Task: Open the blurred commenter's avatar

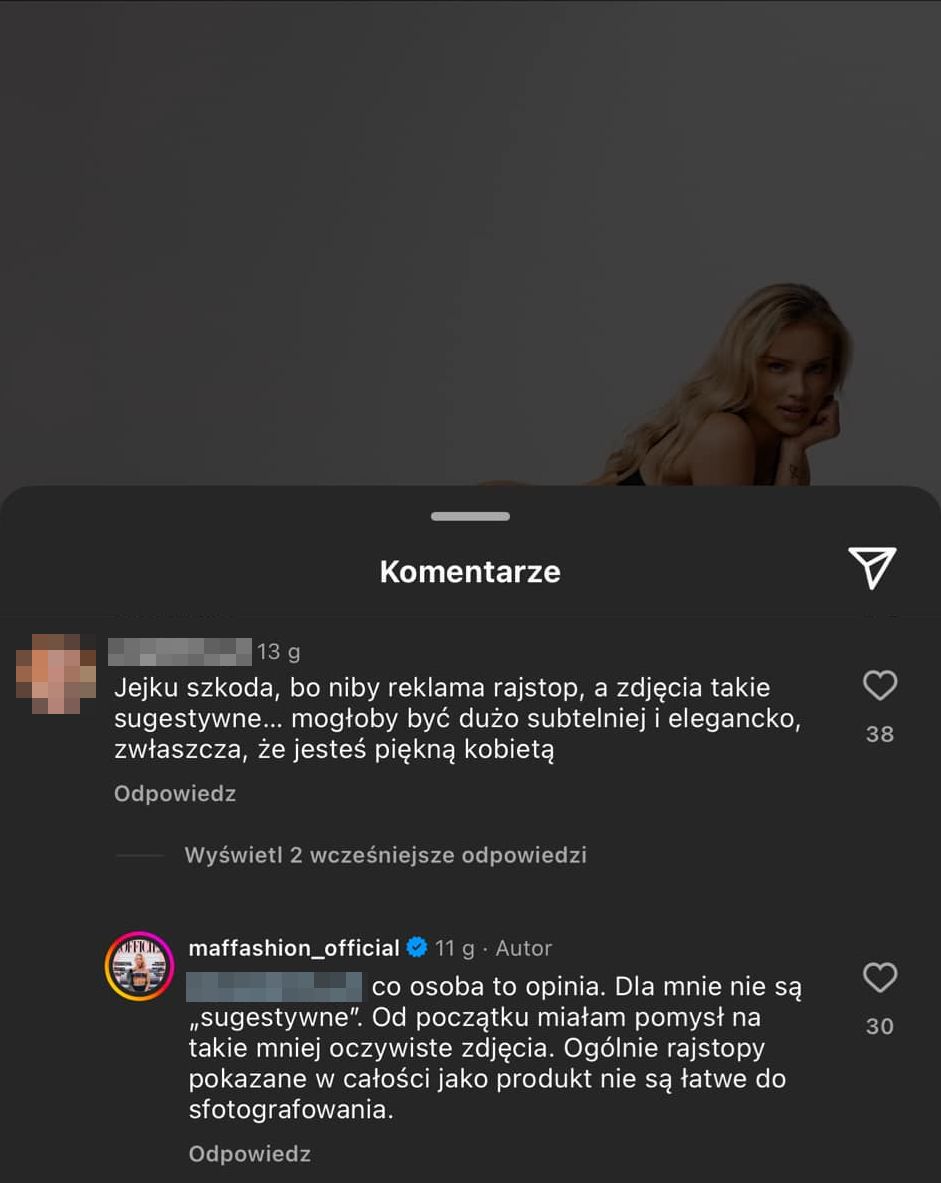Action: [x=51, y=673]
